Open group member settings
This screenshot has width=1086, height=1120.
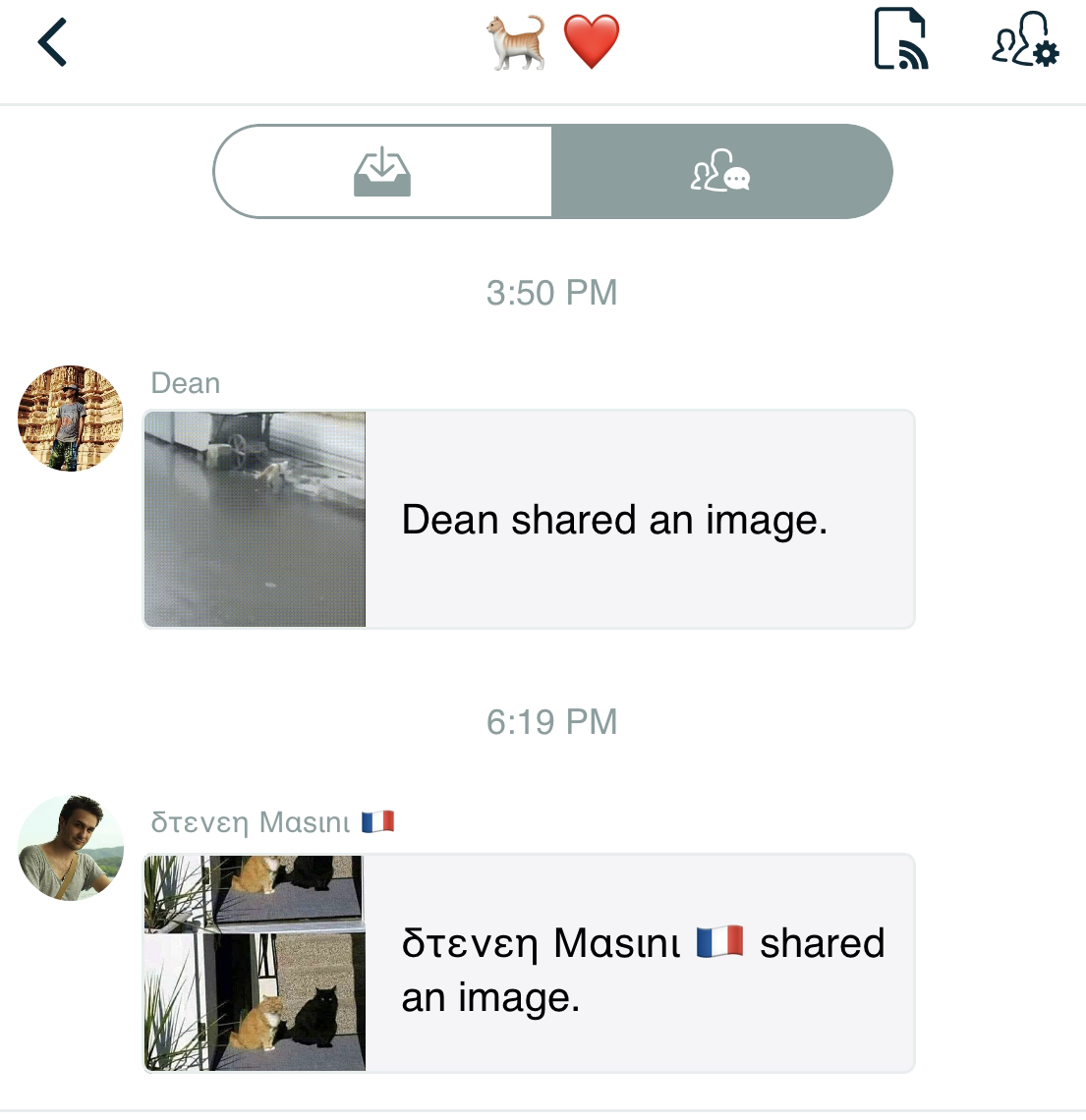(1024, 41)
